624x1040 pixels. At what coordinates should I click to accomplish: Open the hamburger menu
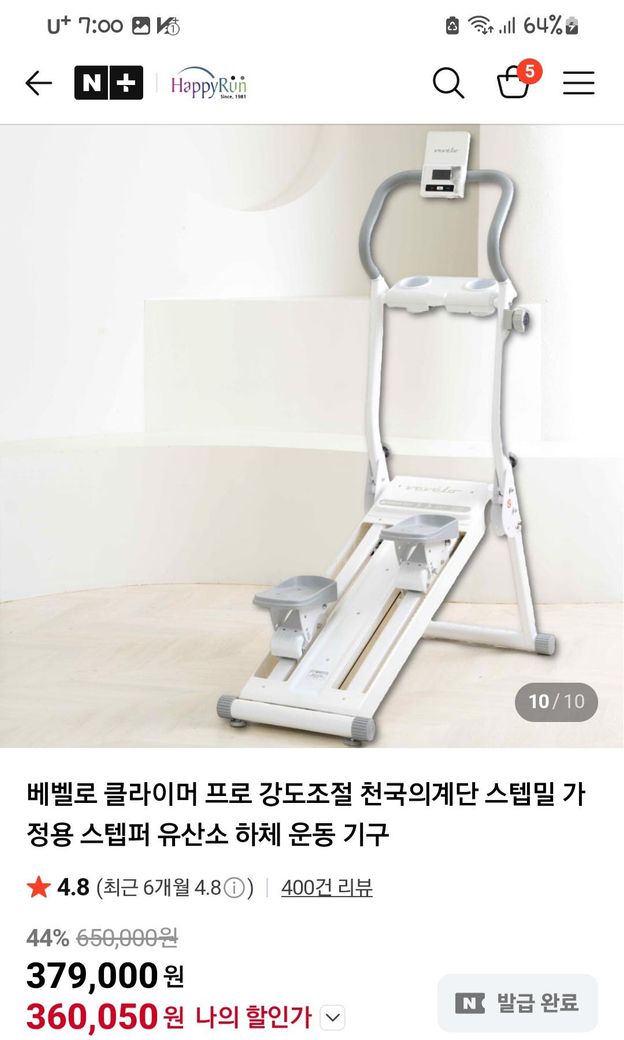pos(578,83)
